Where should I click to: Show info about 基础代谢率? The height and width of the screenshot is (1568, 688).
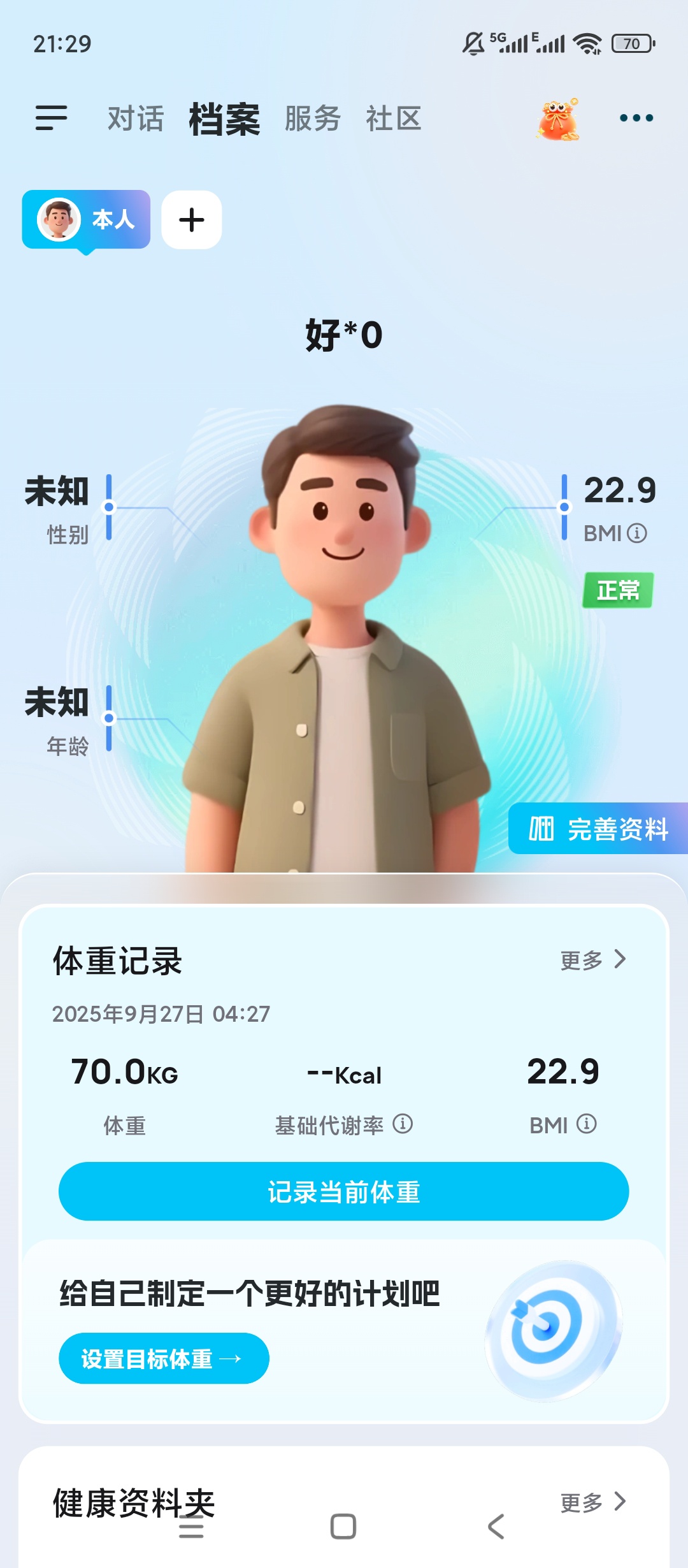[x=403, y=1124]
